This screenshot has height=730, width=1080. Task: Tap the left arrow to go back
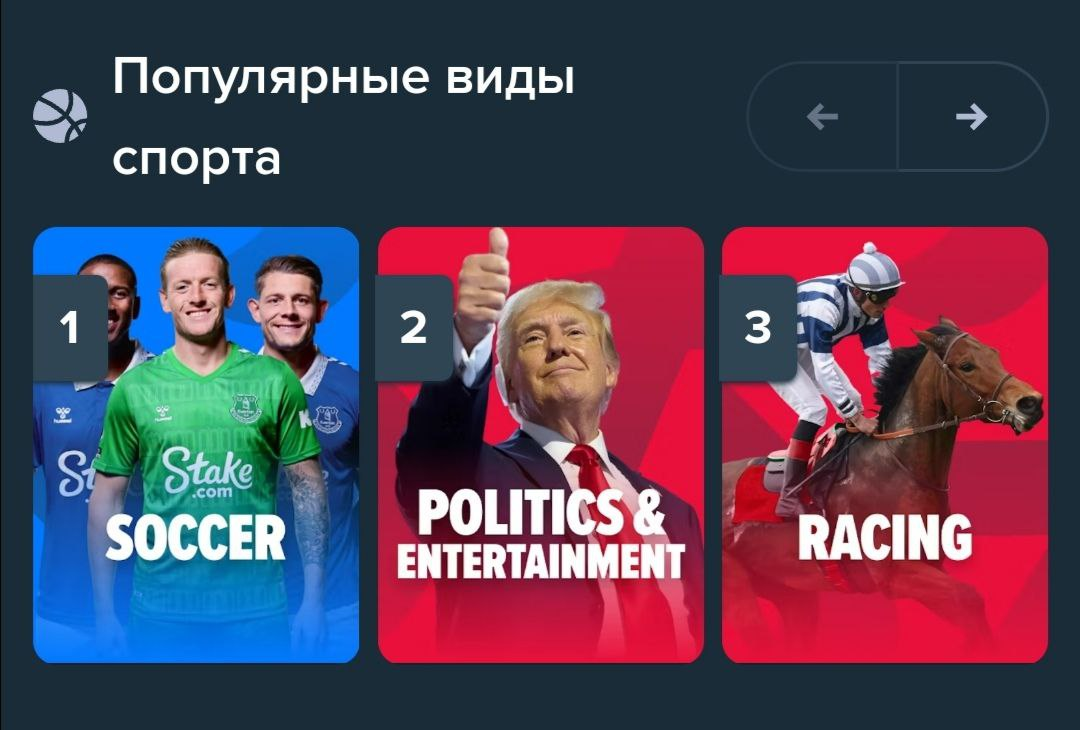click(x=822, y=117)
